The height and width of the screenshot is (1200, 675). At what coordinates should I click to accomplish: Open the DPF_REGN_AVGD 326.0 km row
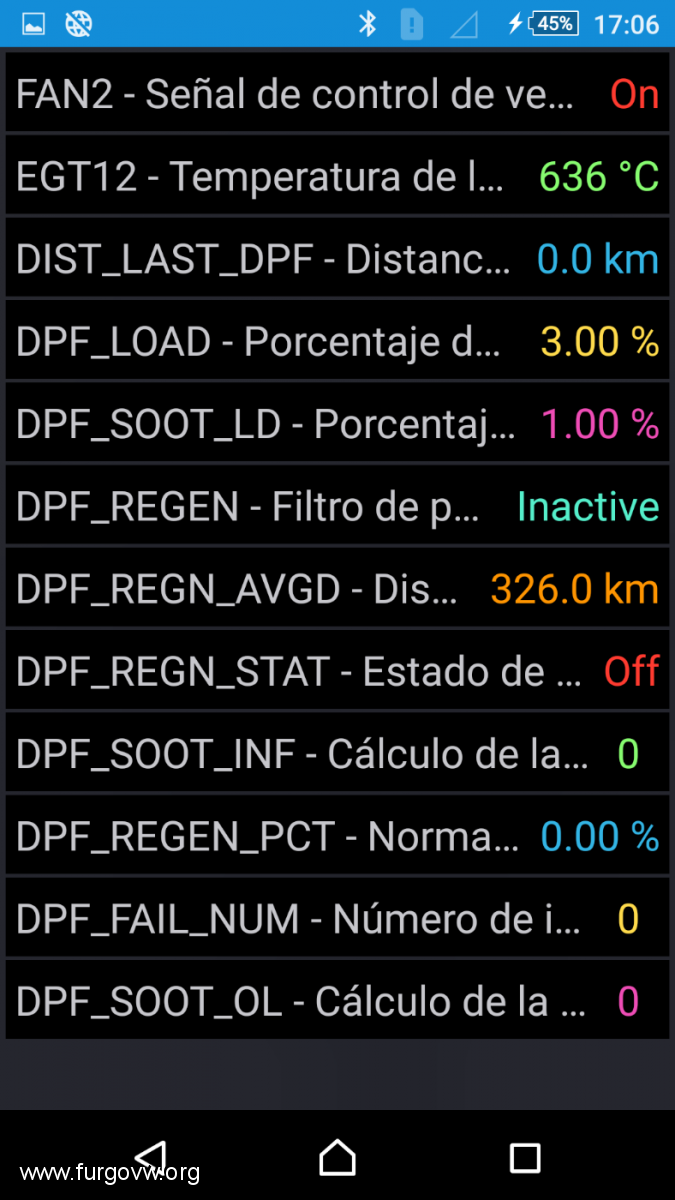(337, 588)
